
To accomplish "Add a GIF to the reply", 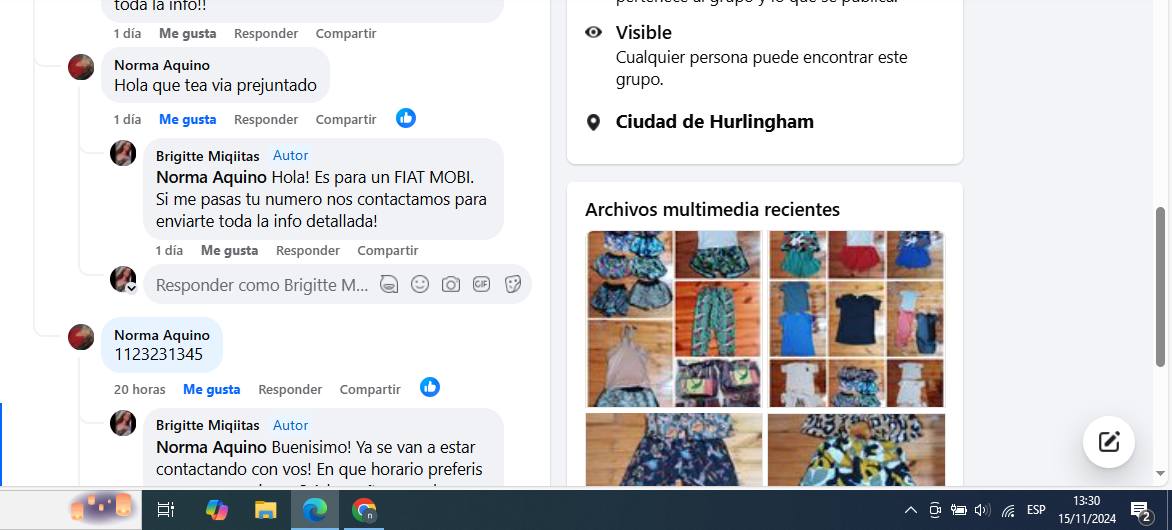I will pos(482,284).
